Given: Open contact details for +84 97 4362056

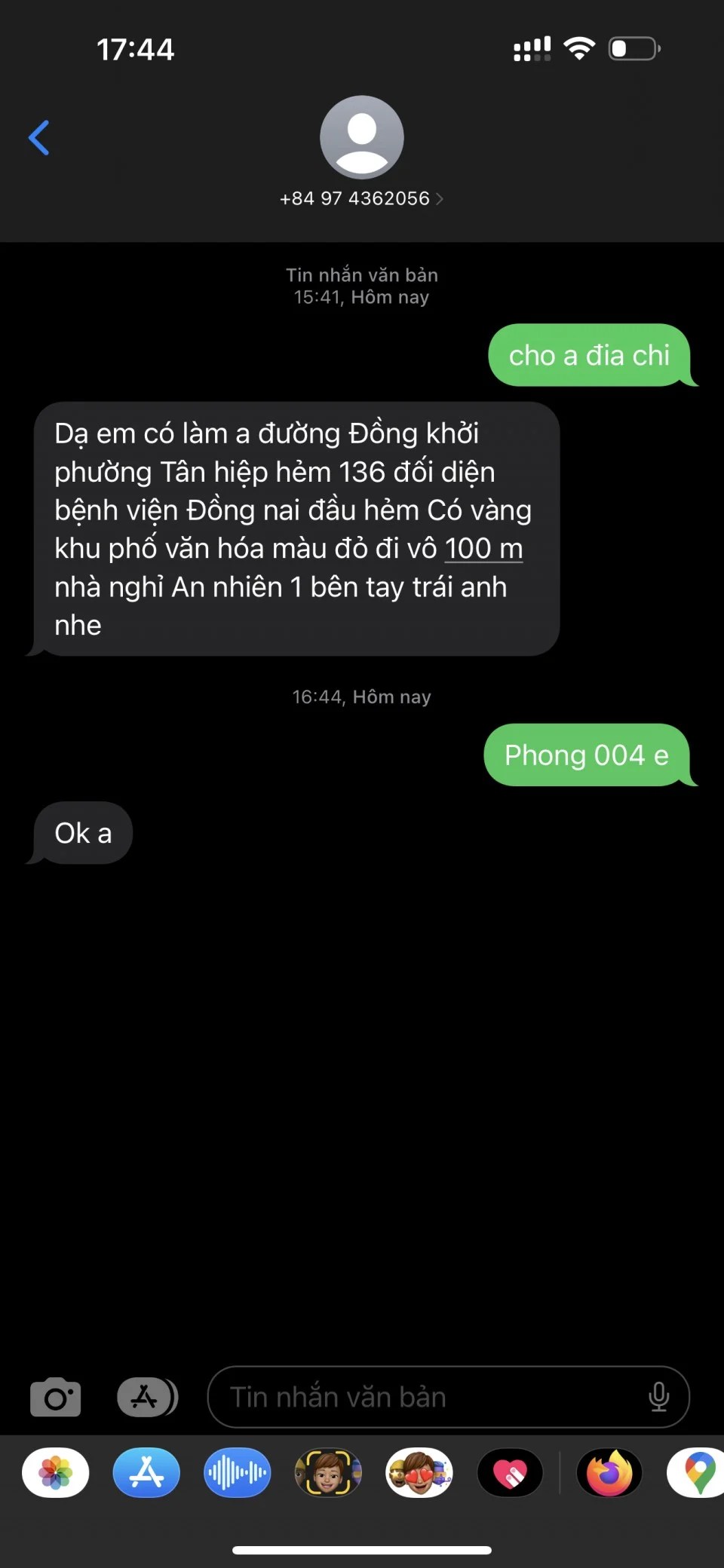Looking at the screenshot, I should [x=361, y=198].
